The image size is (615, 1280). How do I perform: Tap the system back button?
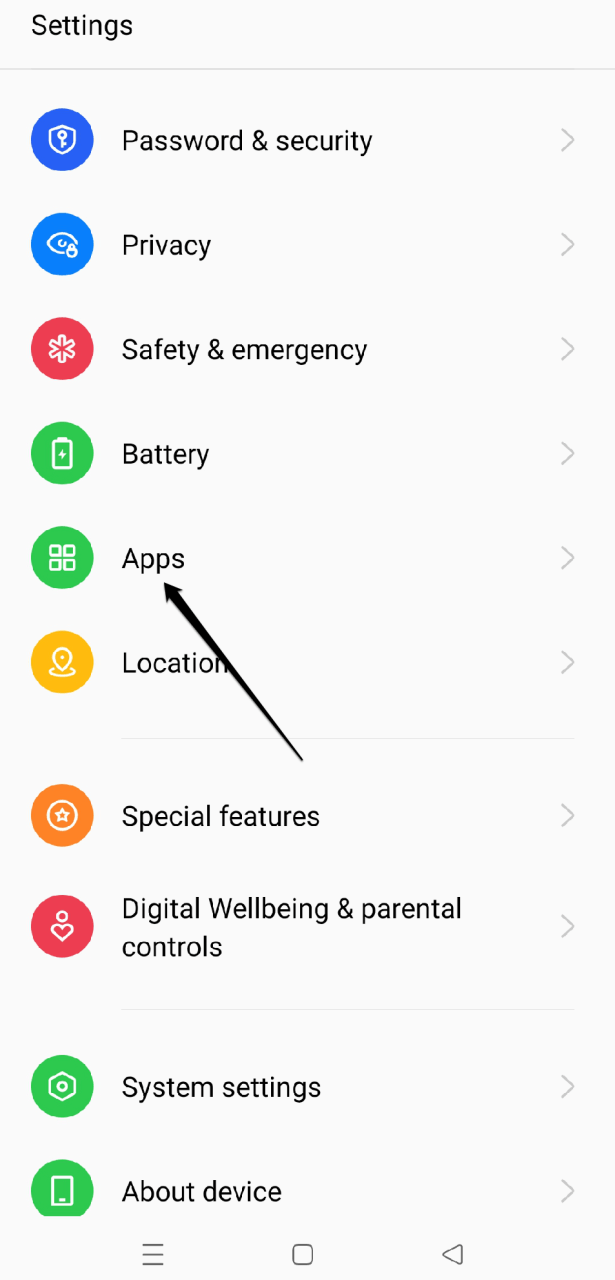(x=452, y=1254)
